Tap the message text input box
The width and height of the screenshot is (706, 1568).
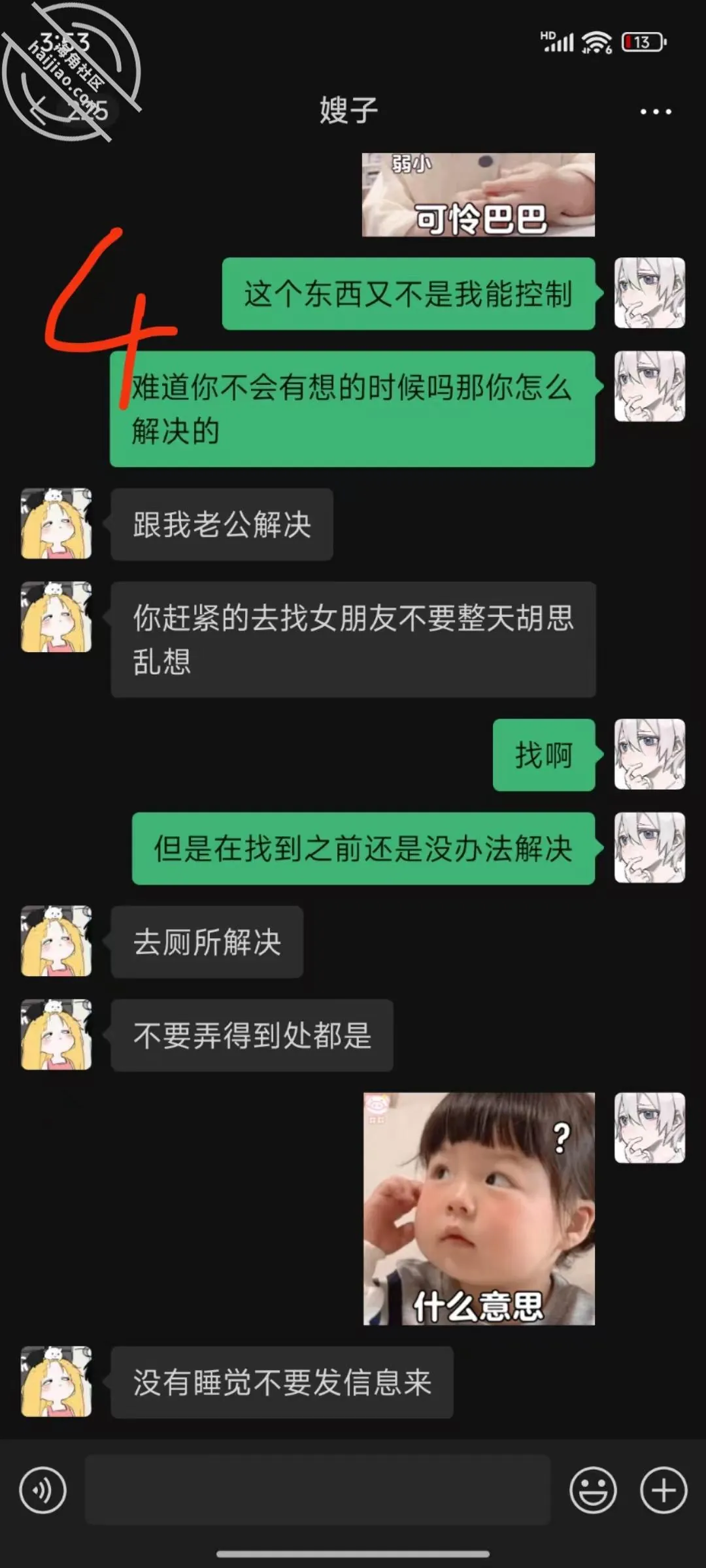318,1490
